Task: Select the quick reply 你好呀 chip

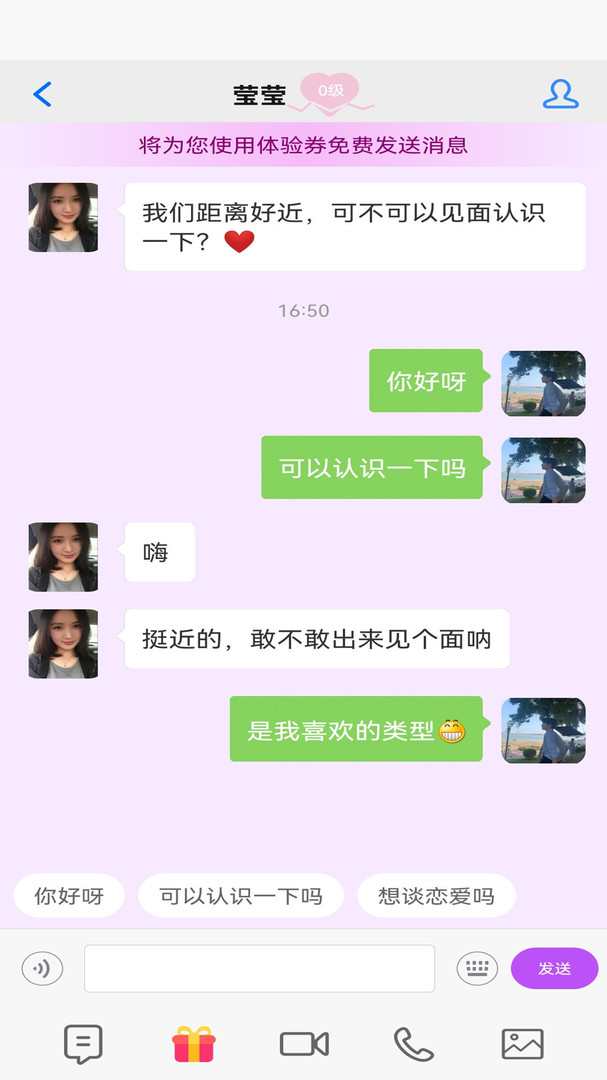Action: (69, 896)
